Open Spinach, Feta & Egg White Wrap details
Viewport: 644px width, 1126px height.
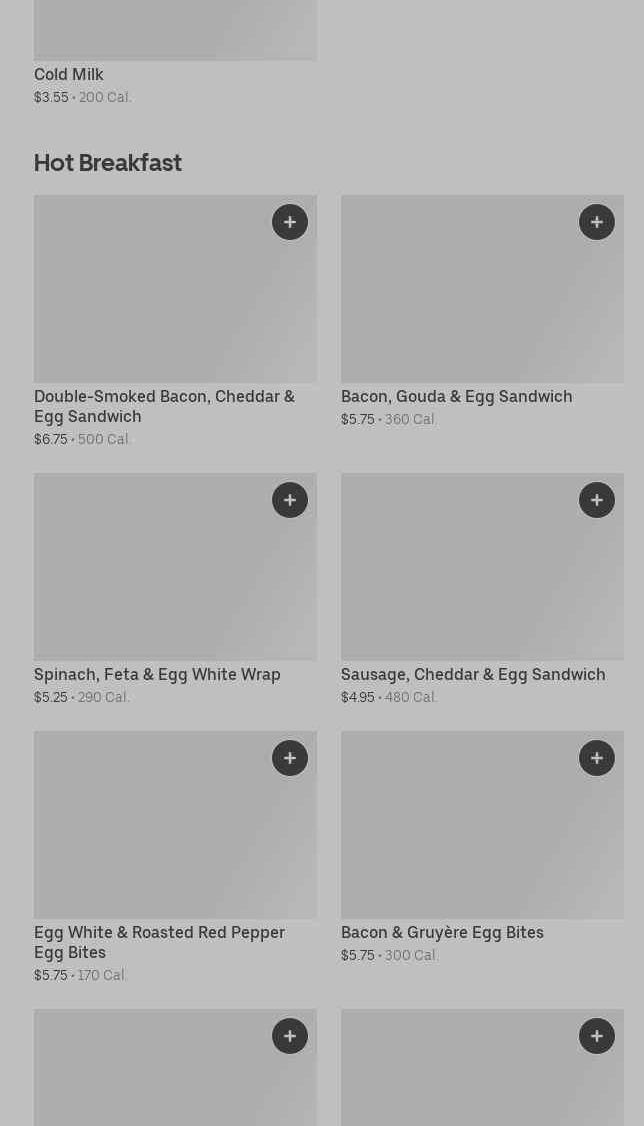pyautogui.click(x=175, y=589)
